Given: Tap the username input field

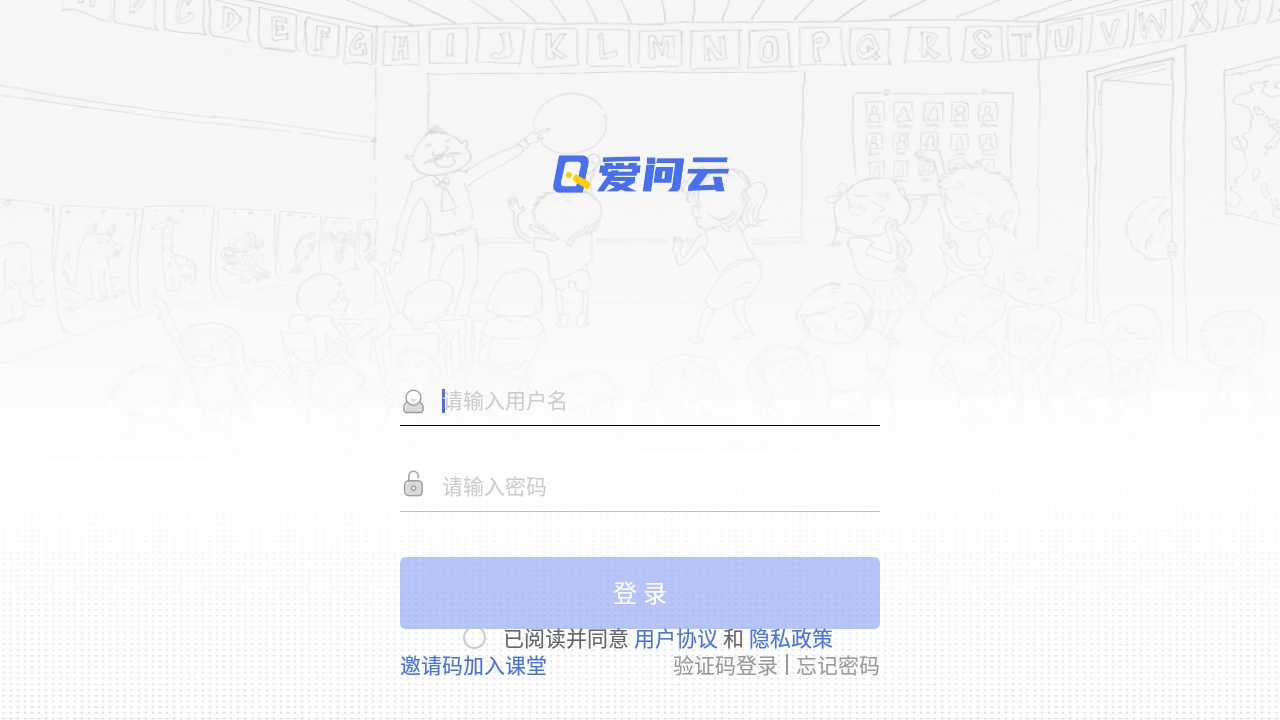Looking at the screenshot, I should (658, 401).
